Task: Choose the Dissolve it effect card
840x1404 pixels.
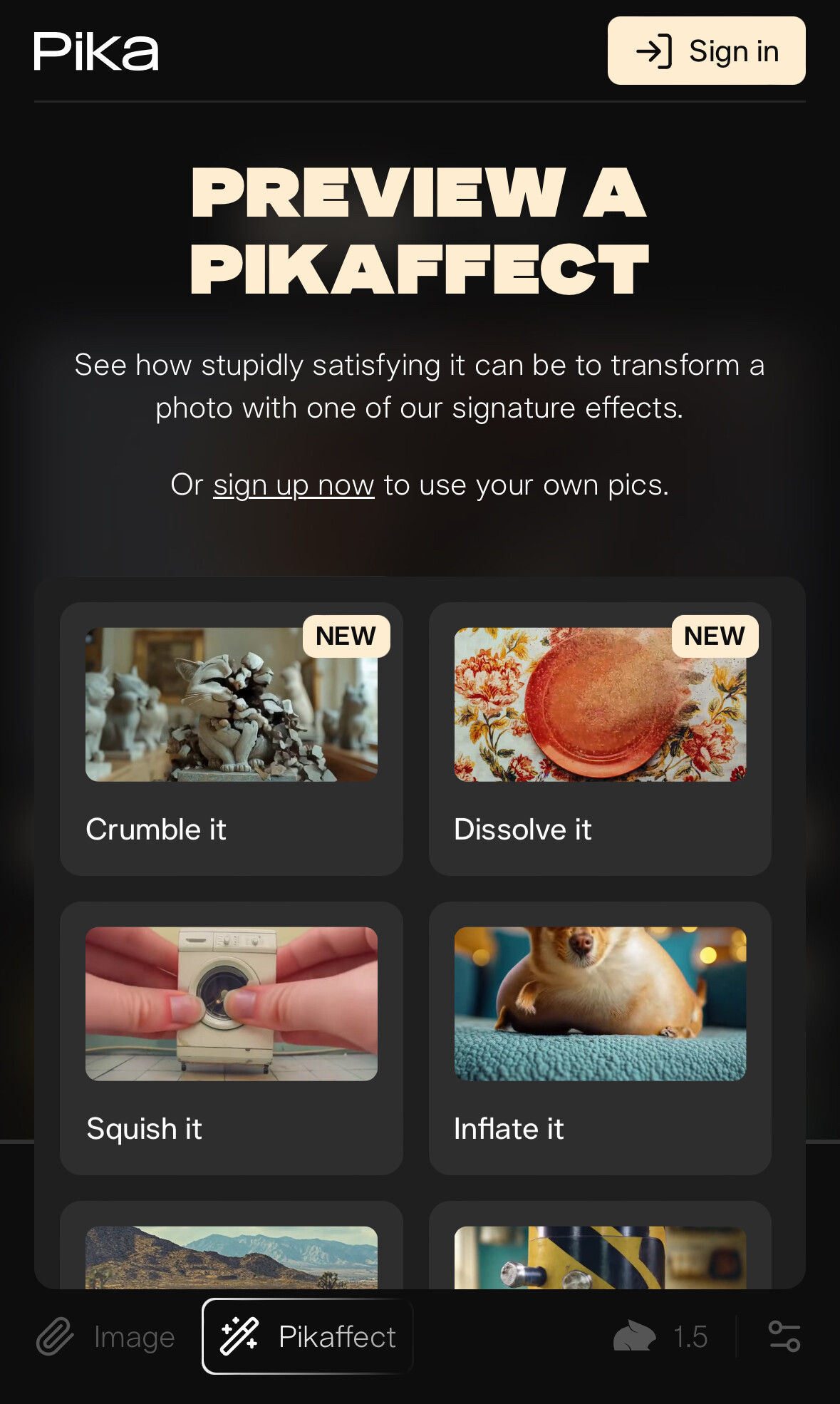Action: point(600,738)
